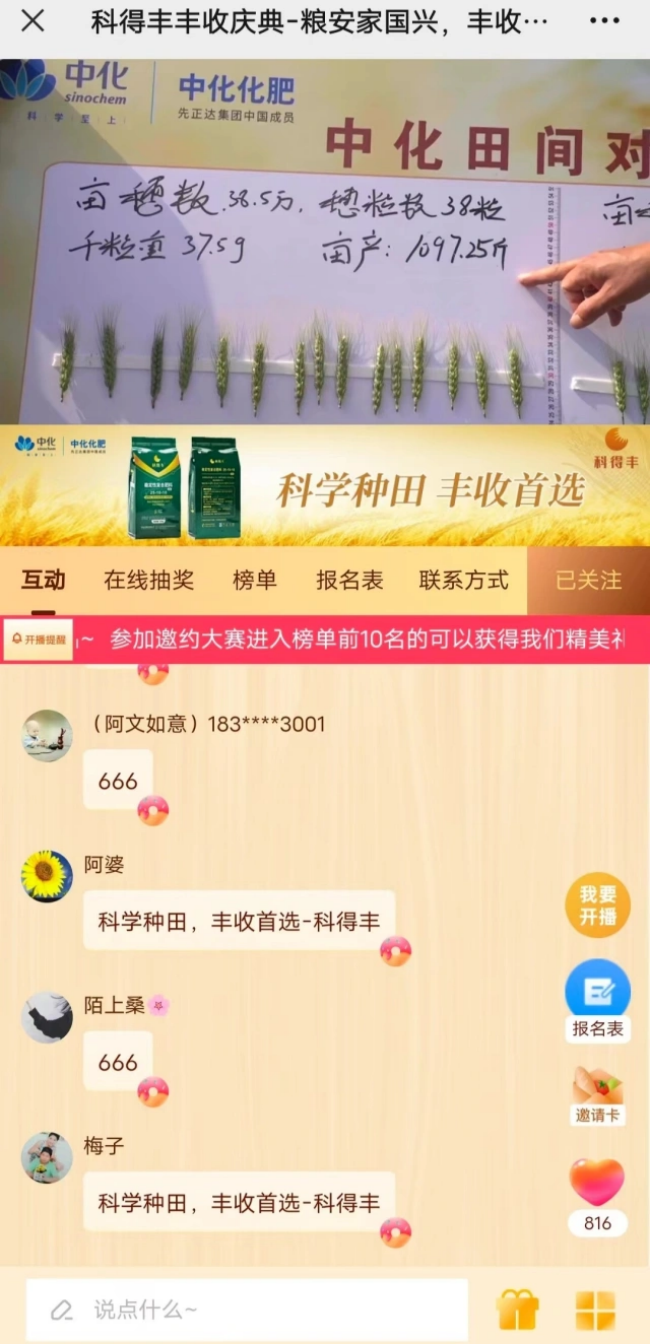Switch to the 榜单 tab
The image size is (650, 1344).
click(255, 580)
